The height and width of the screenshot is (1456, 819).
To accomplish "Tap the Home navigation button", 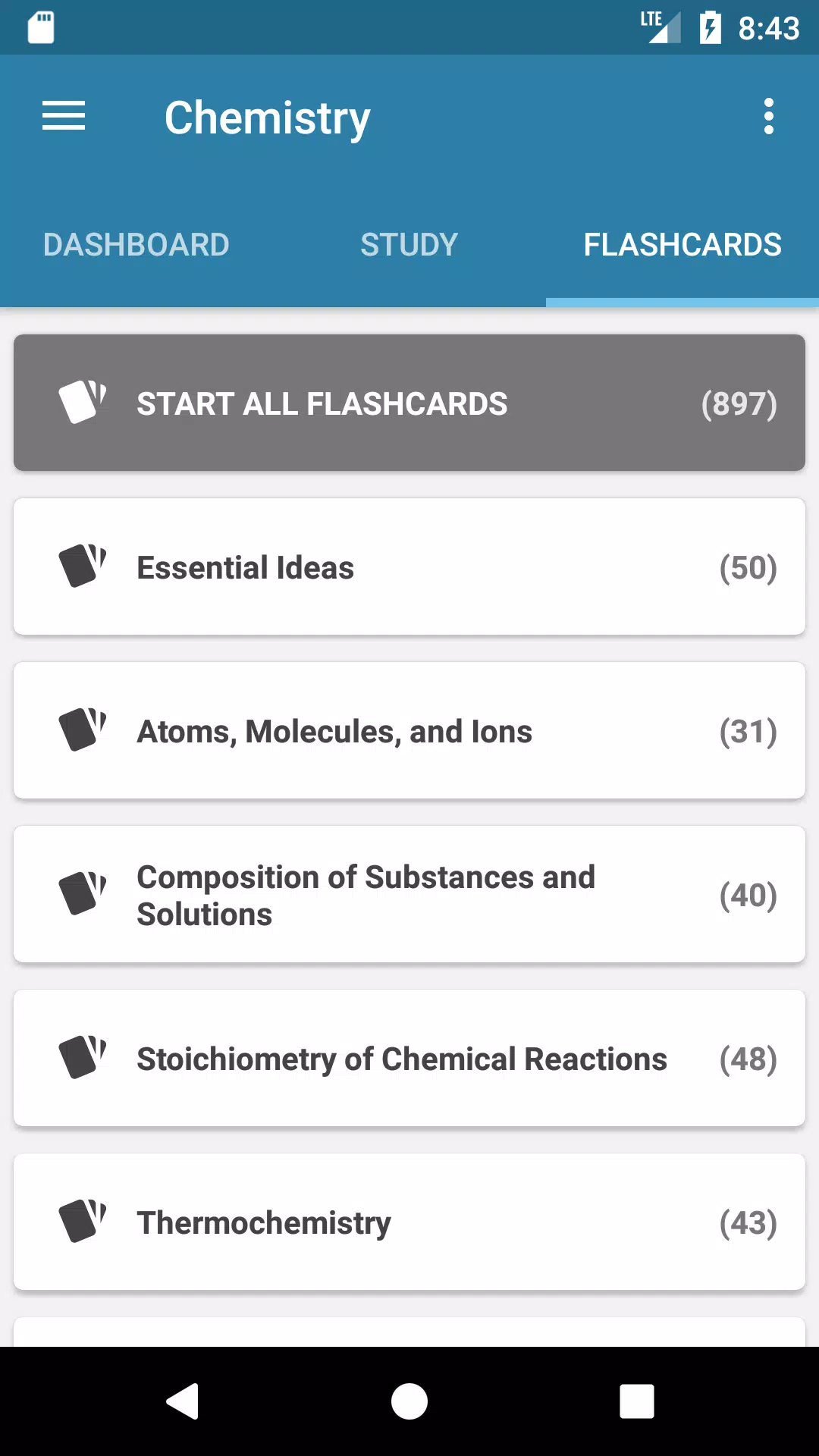I will pos(409,1401).
